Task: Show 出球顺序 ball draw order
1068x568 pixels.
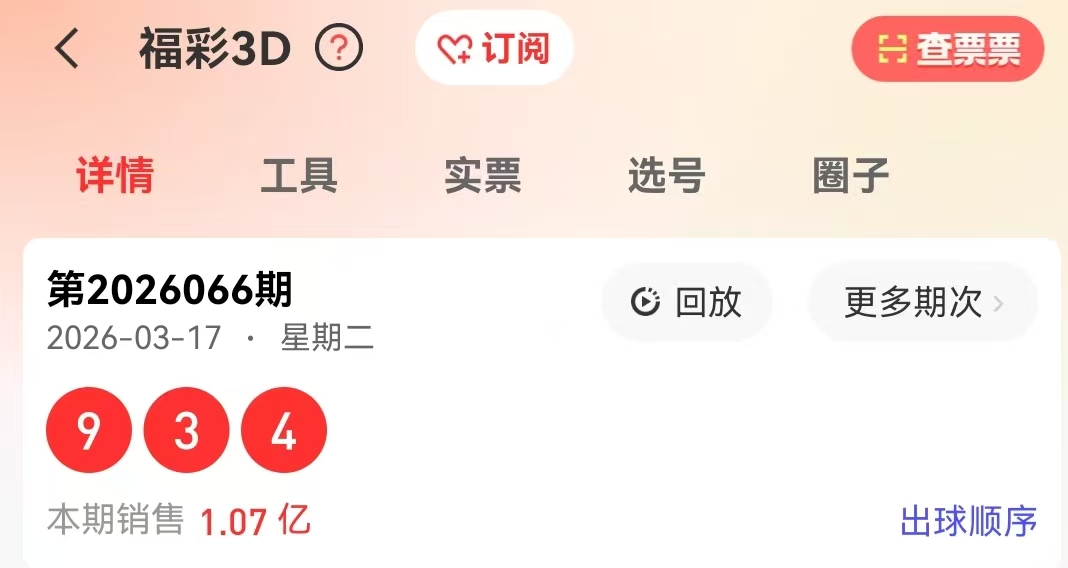Action: [968, 521]
